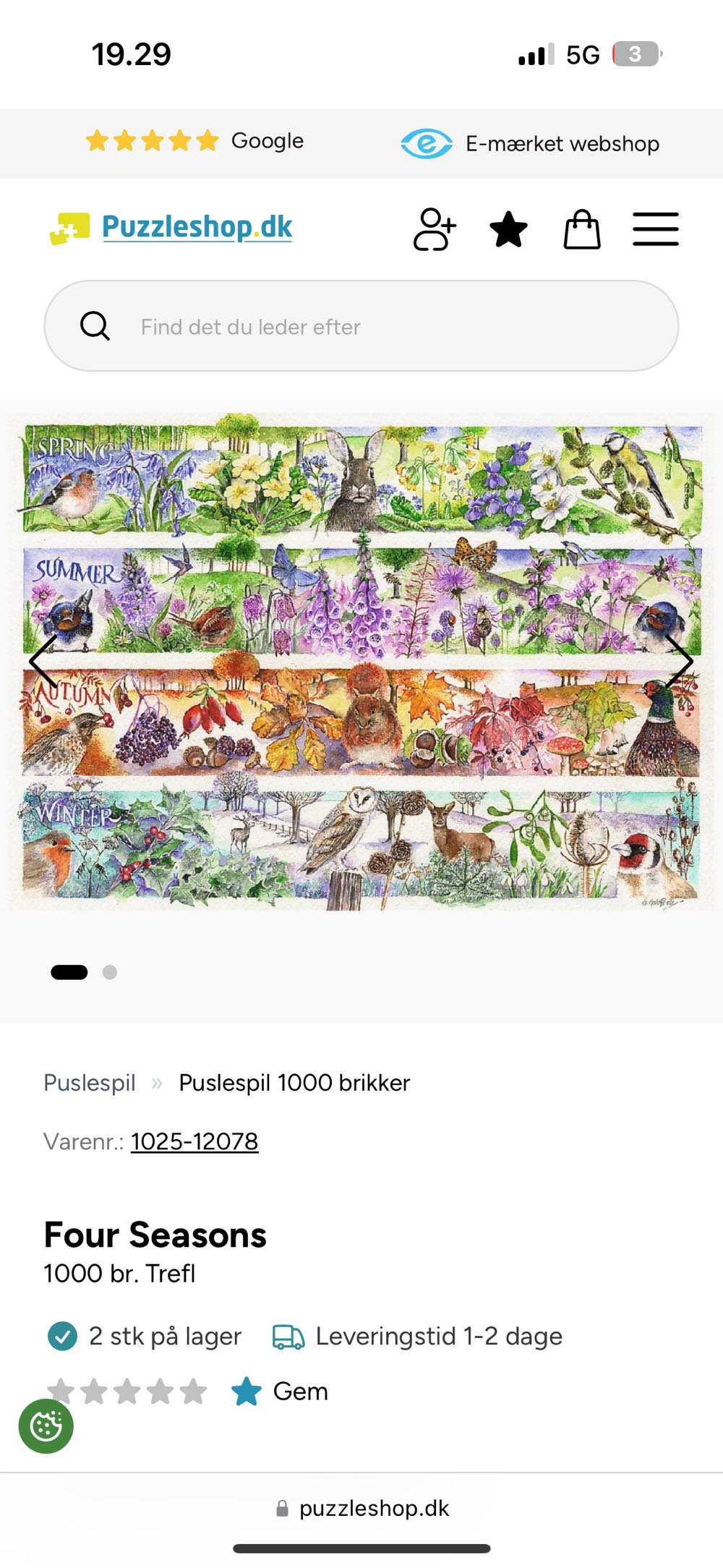Save puzzle with Gem
723x1568 pixels.
[281, 1391]
